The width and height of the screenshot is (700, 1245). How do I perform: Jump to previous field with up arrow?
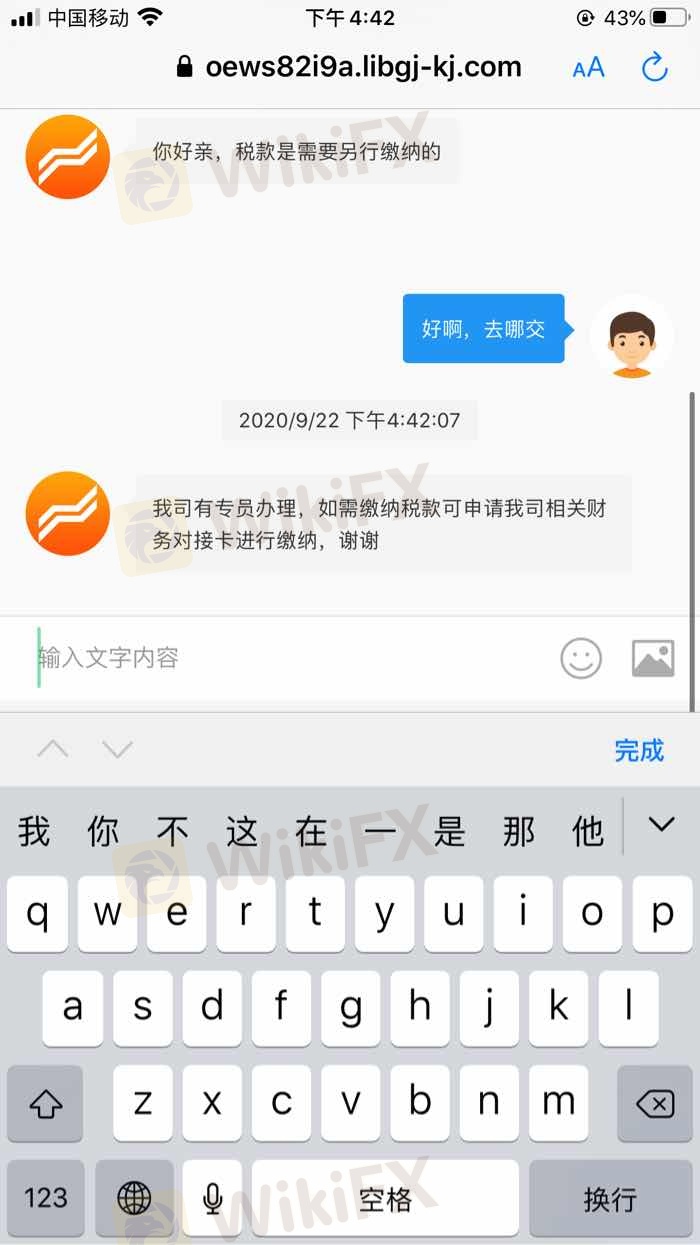[53, 749]
